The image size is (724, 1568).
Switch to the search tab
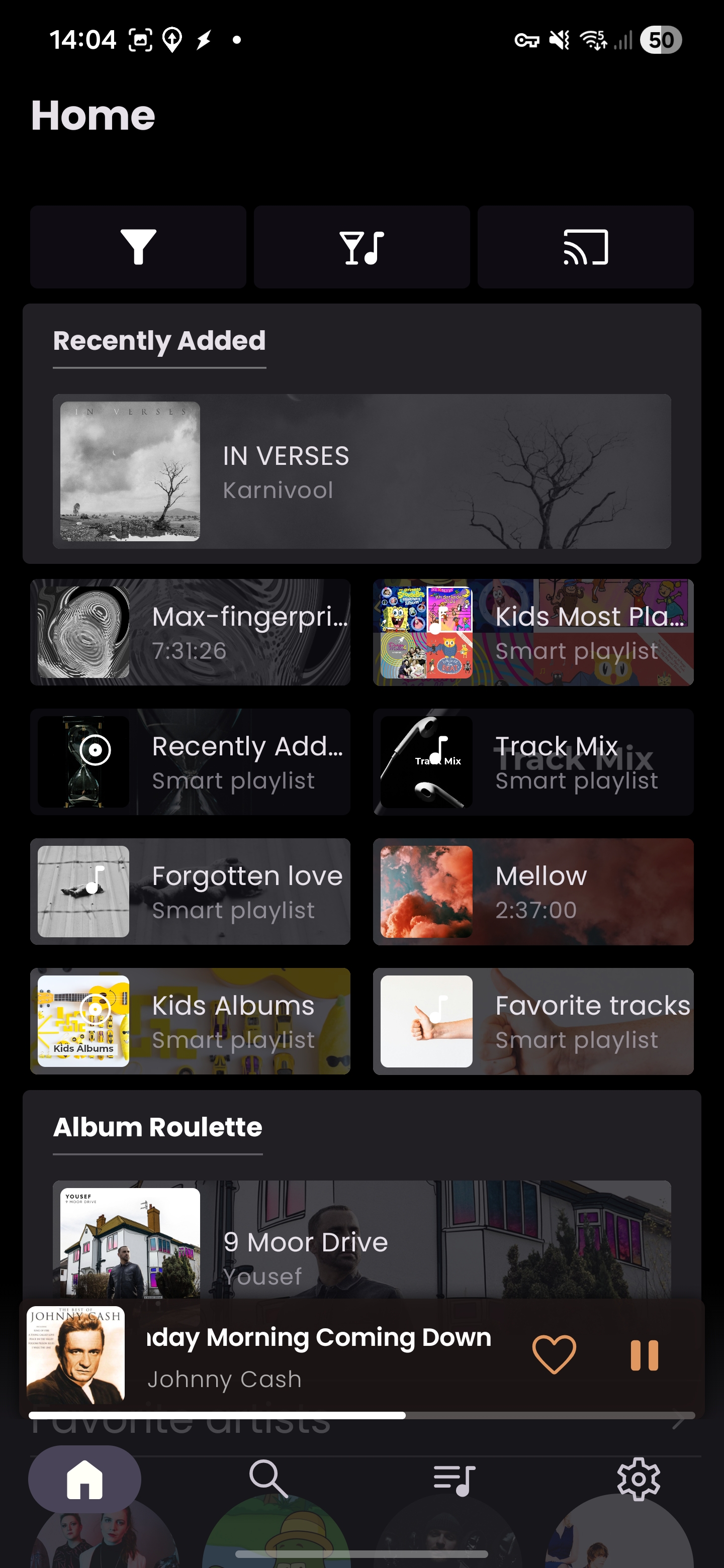tap(268, 1479)
